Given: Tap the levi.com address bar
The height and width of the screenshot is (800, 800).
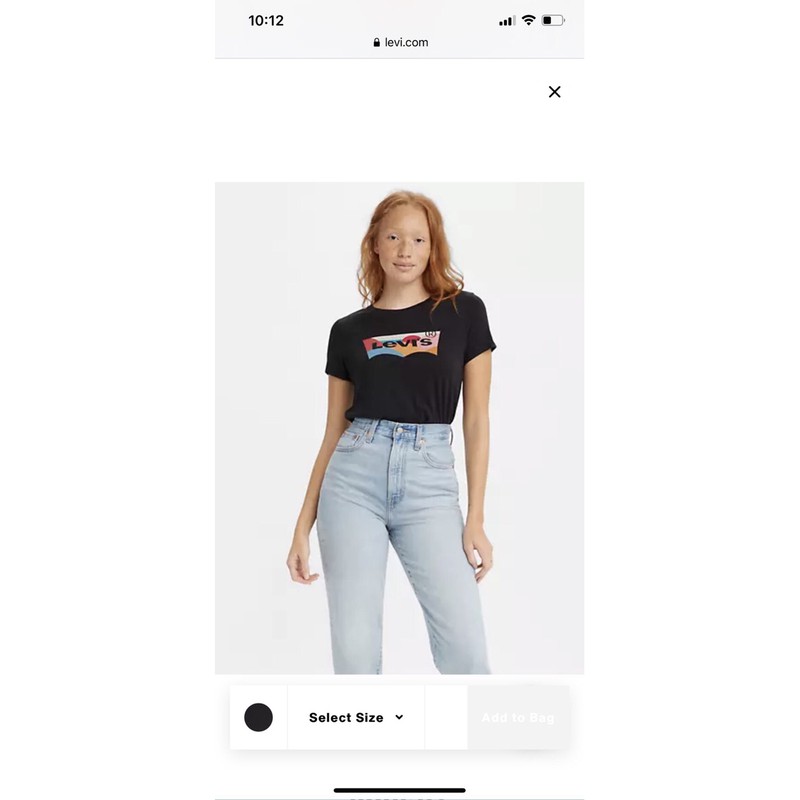Looking at the screenshot, I should point(400,42).
